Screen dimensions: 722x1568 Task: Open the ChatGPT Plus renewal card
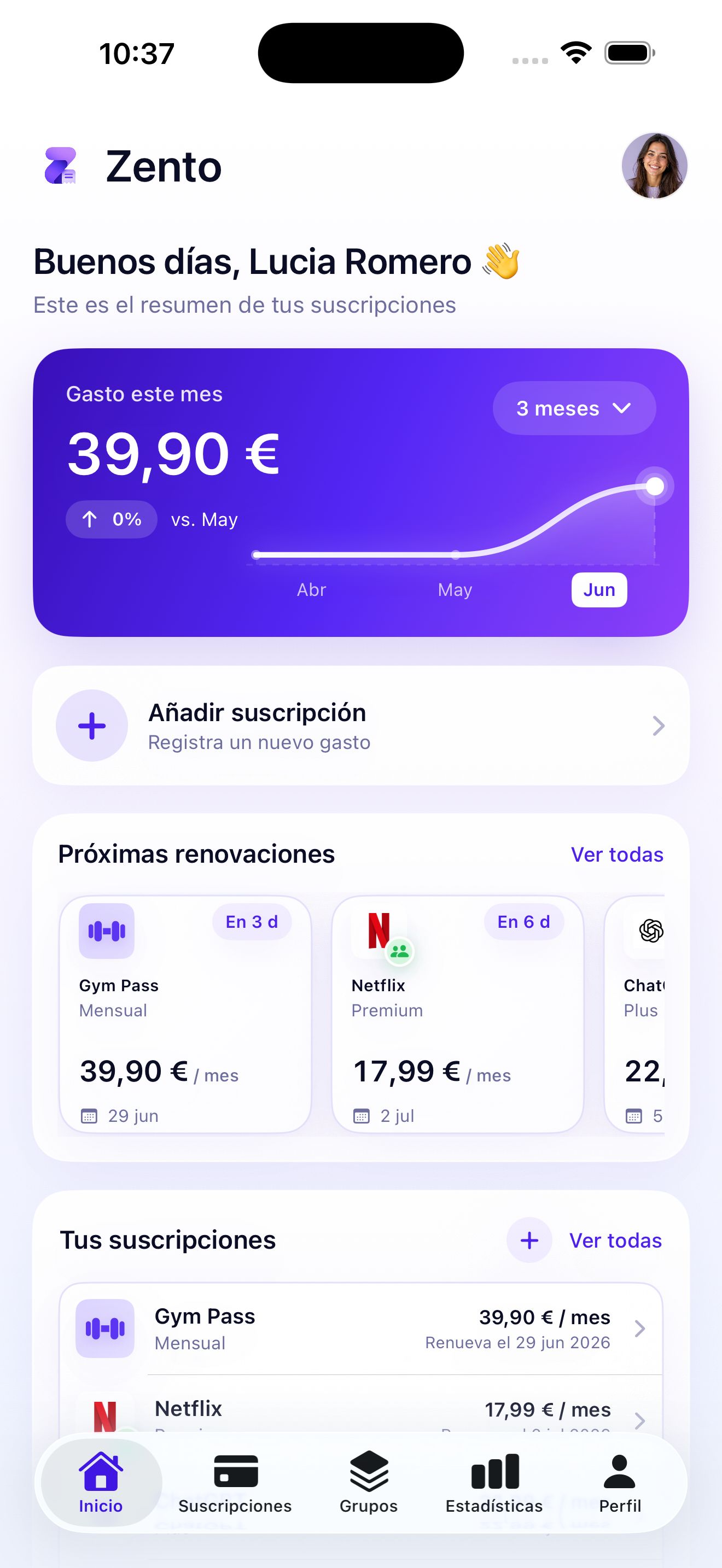point(634,1014)
